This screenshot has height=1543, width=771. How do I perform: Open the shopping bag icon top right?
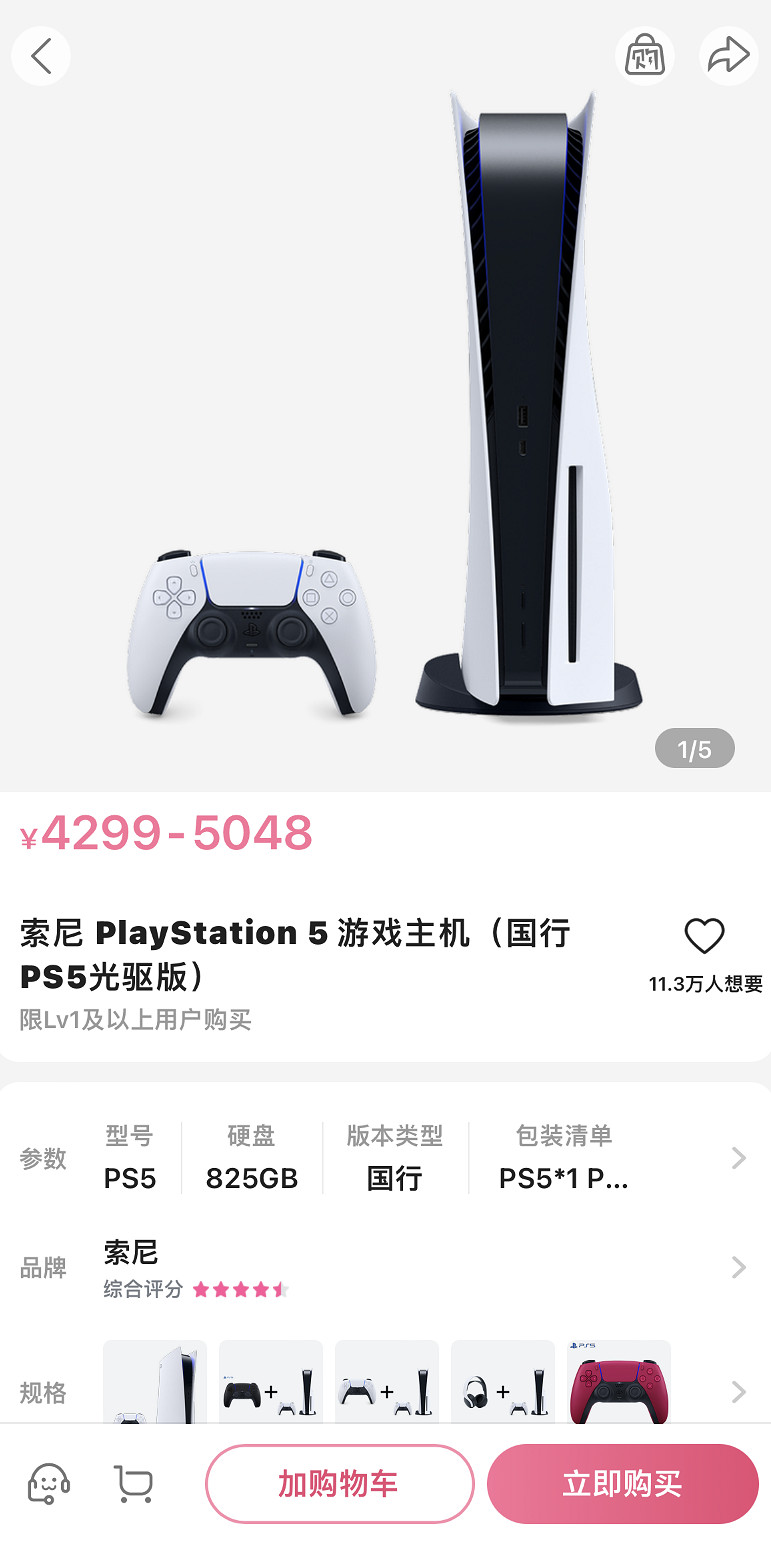point(645,55)
